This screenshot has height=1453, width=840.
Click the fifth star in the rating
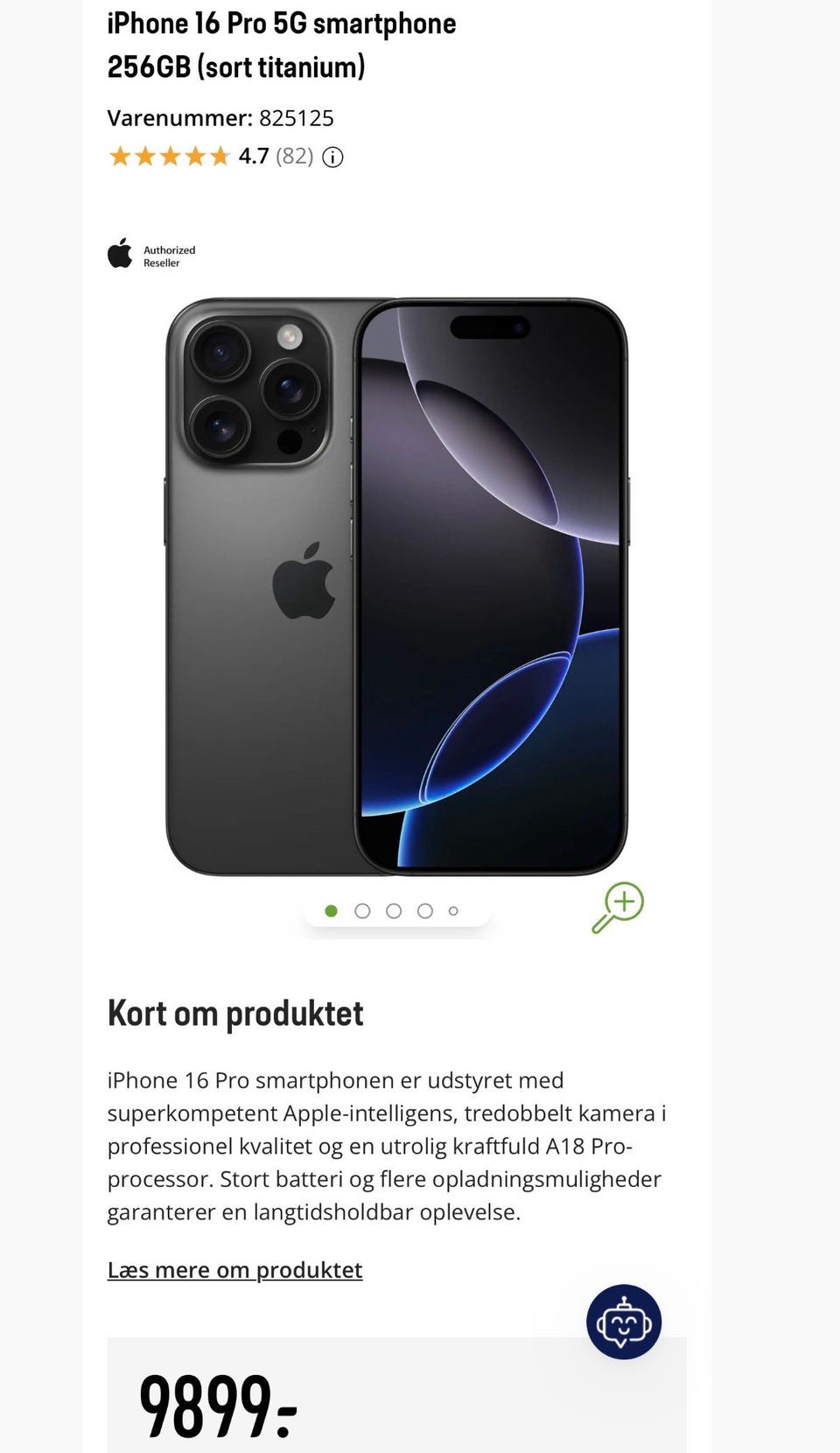(x=219, y=157)
